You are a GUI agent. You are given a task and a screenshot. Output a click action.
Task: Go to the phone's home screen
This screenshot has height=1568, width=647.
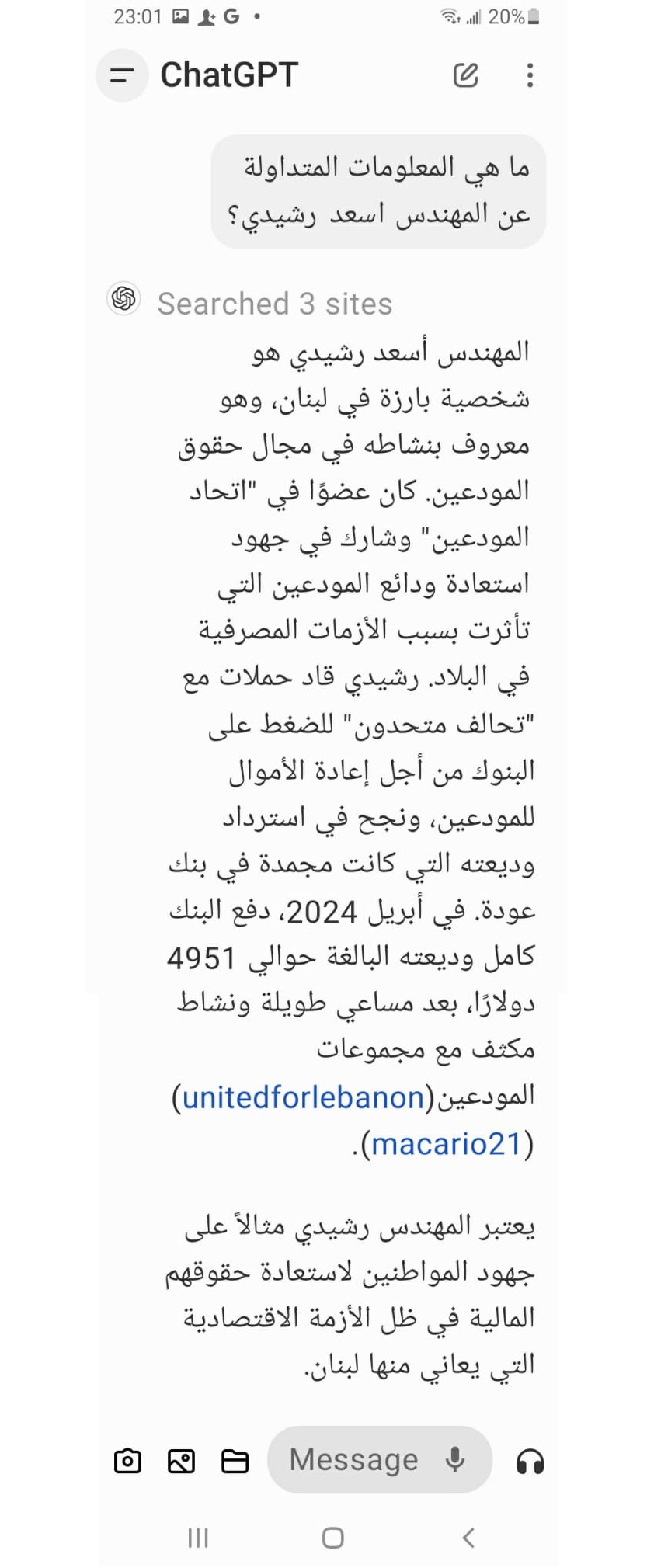(332, 1537)
